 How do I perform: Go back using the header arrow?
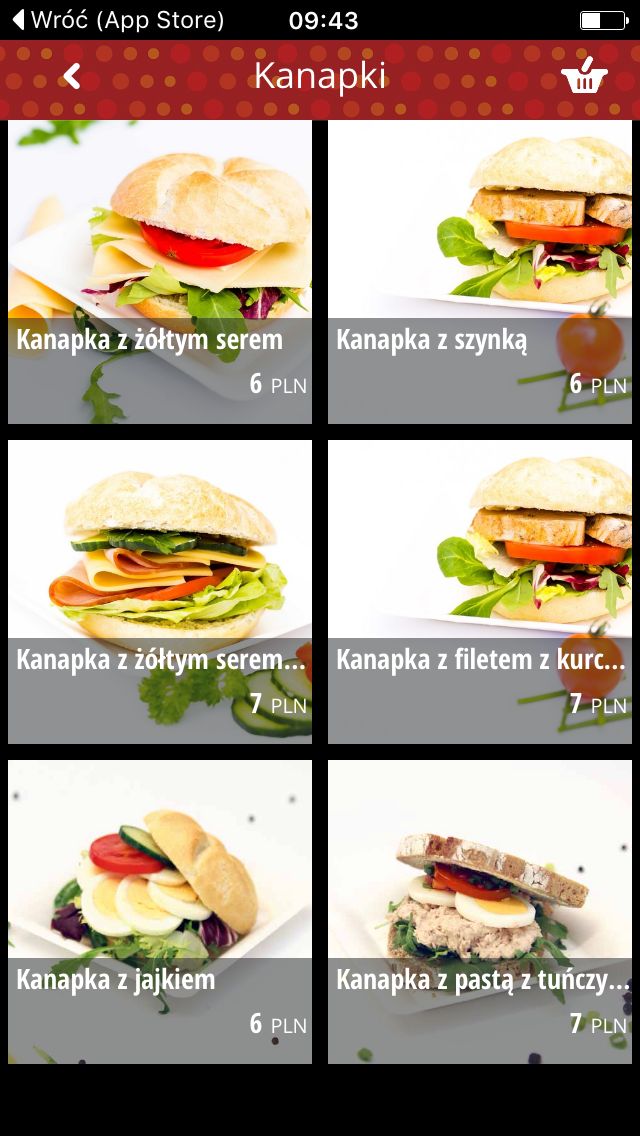pos(71,76)
